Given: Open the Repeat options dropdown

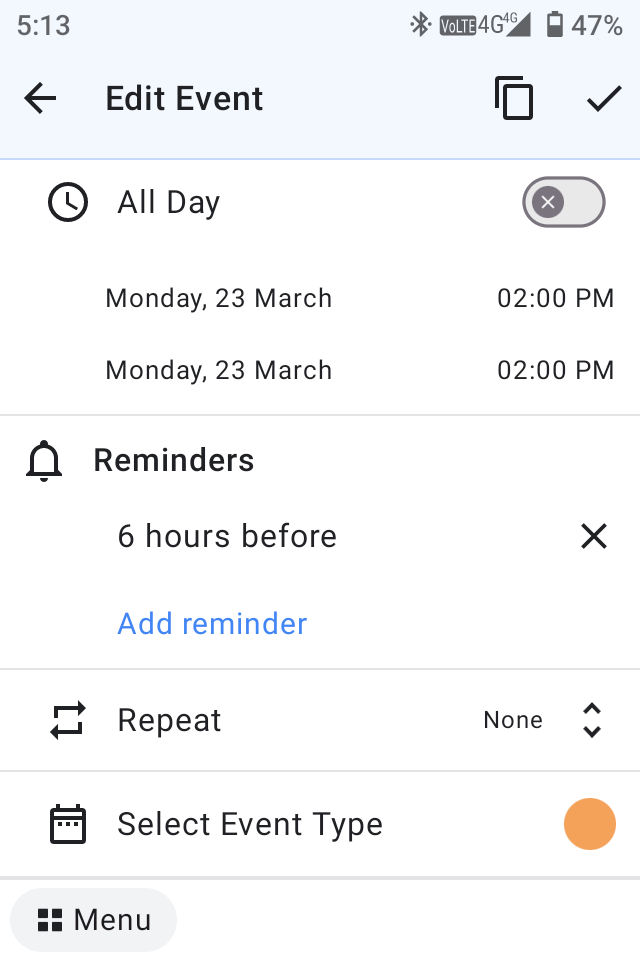Looking at the screenshot, I should pos(590,720).
